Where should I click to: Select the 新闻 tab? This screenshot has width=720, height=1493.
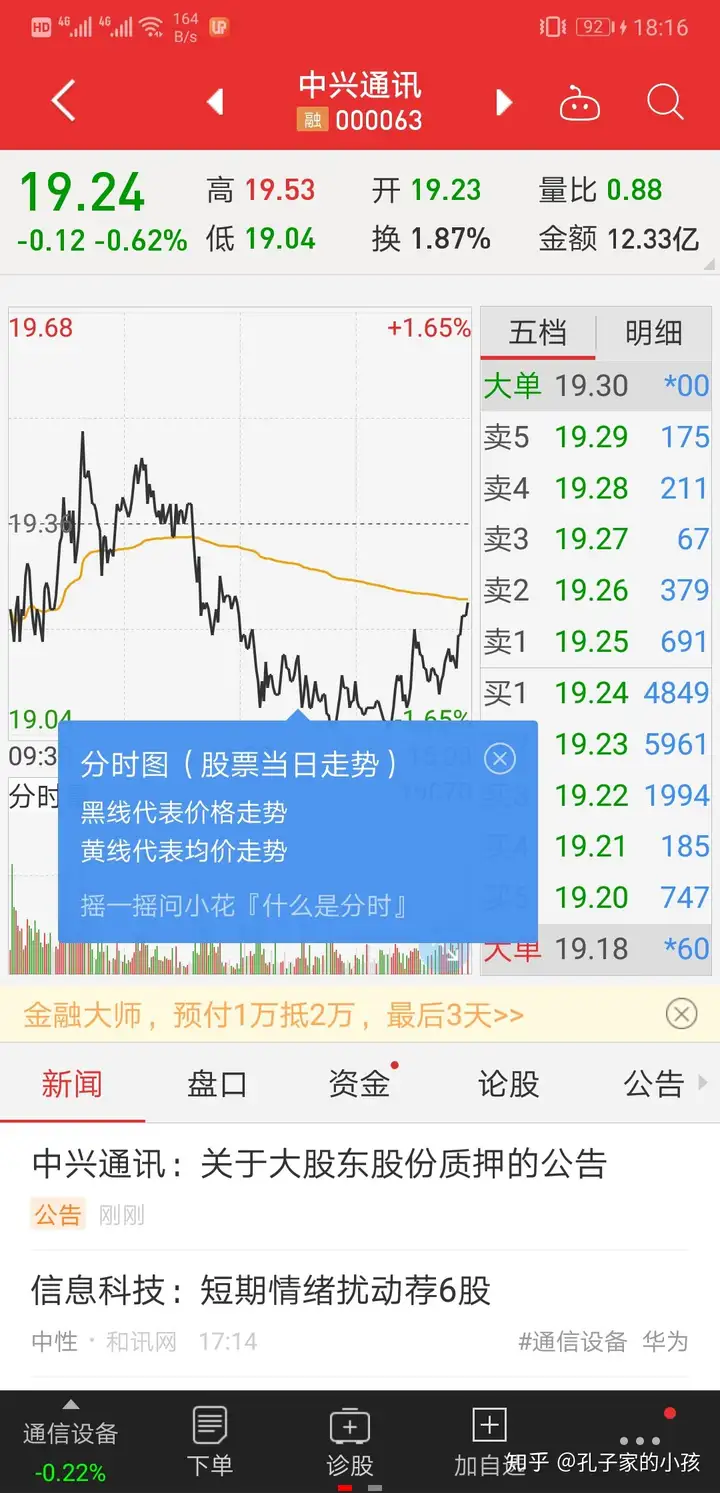[x=72, y=1084]
